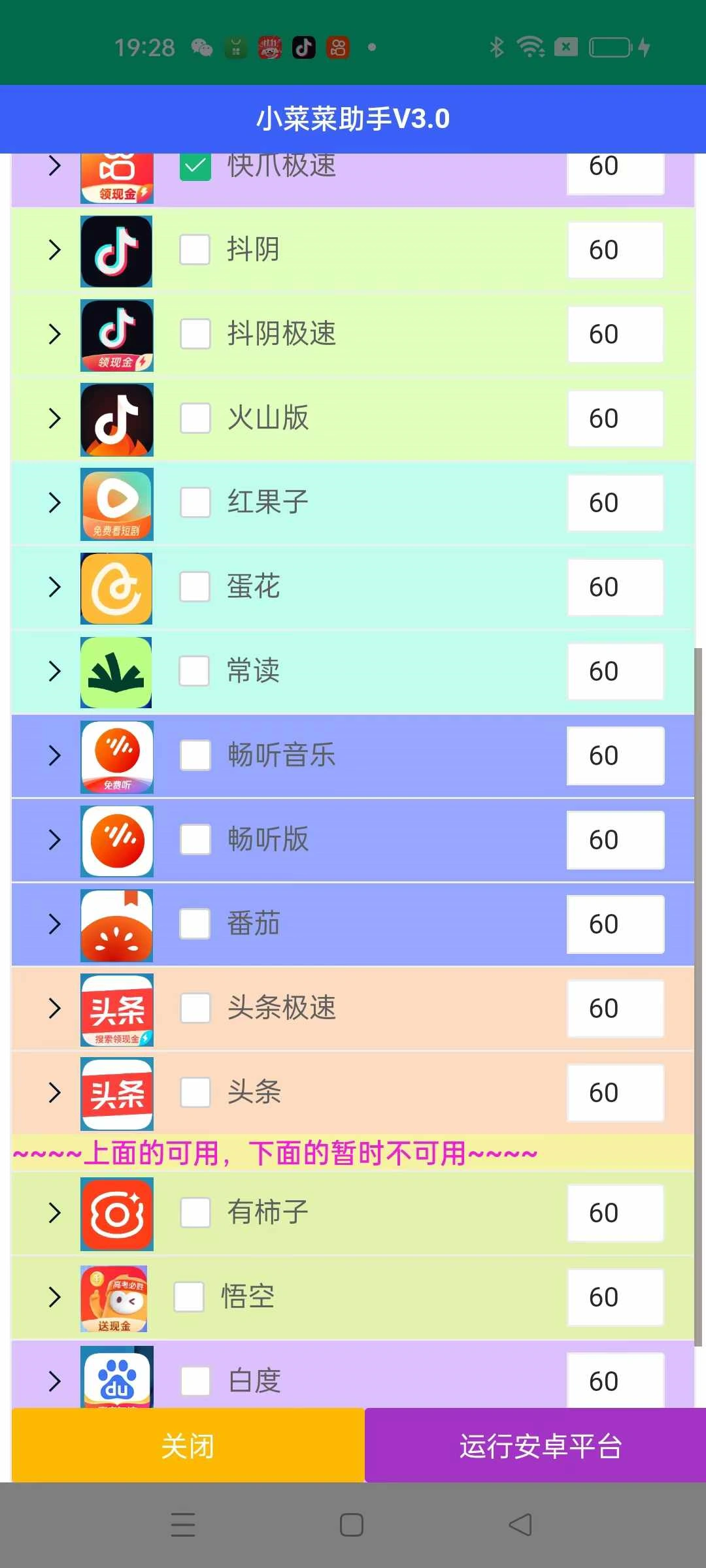Expand the 畅听版 row options

tap(54, 840)
